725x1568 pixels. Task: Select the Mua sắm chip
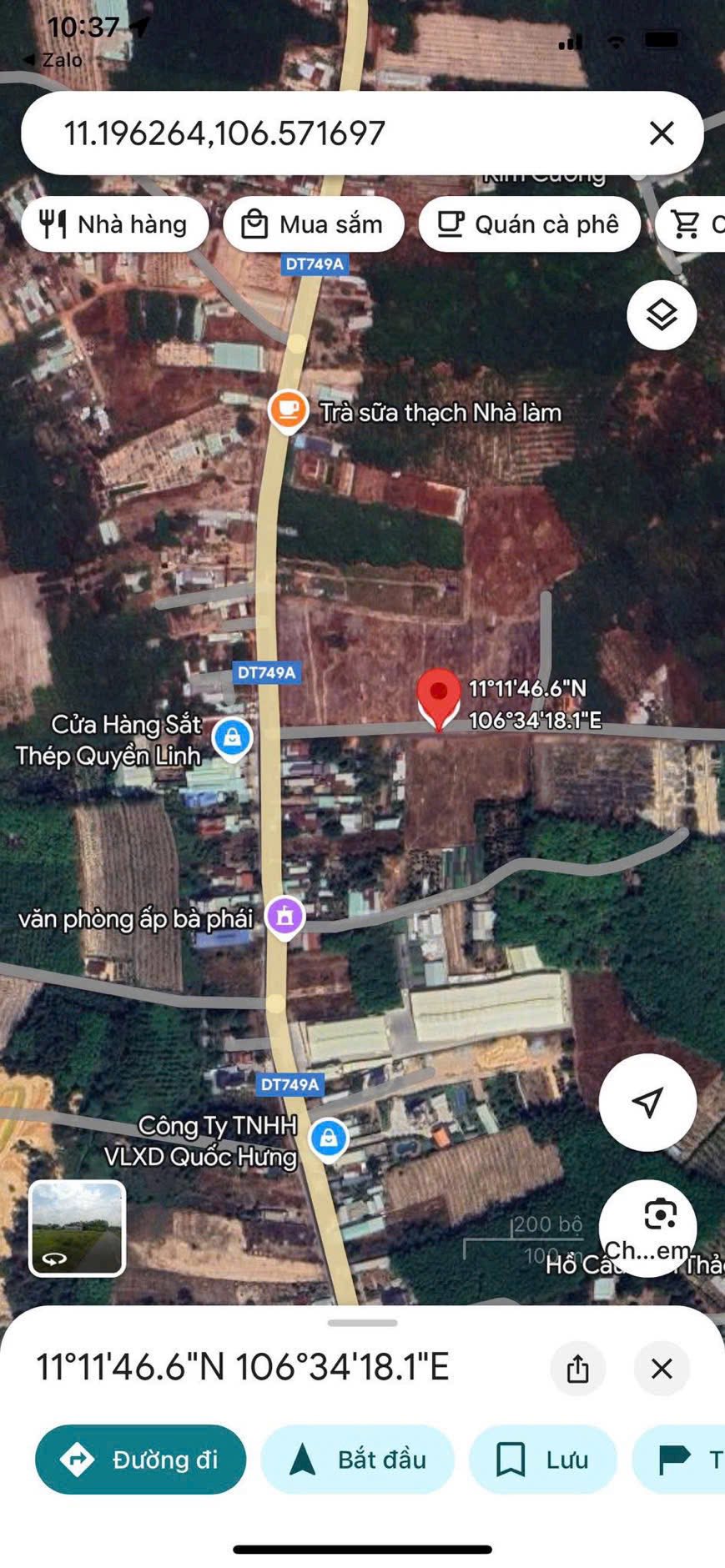point(314,224)
